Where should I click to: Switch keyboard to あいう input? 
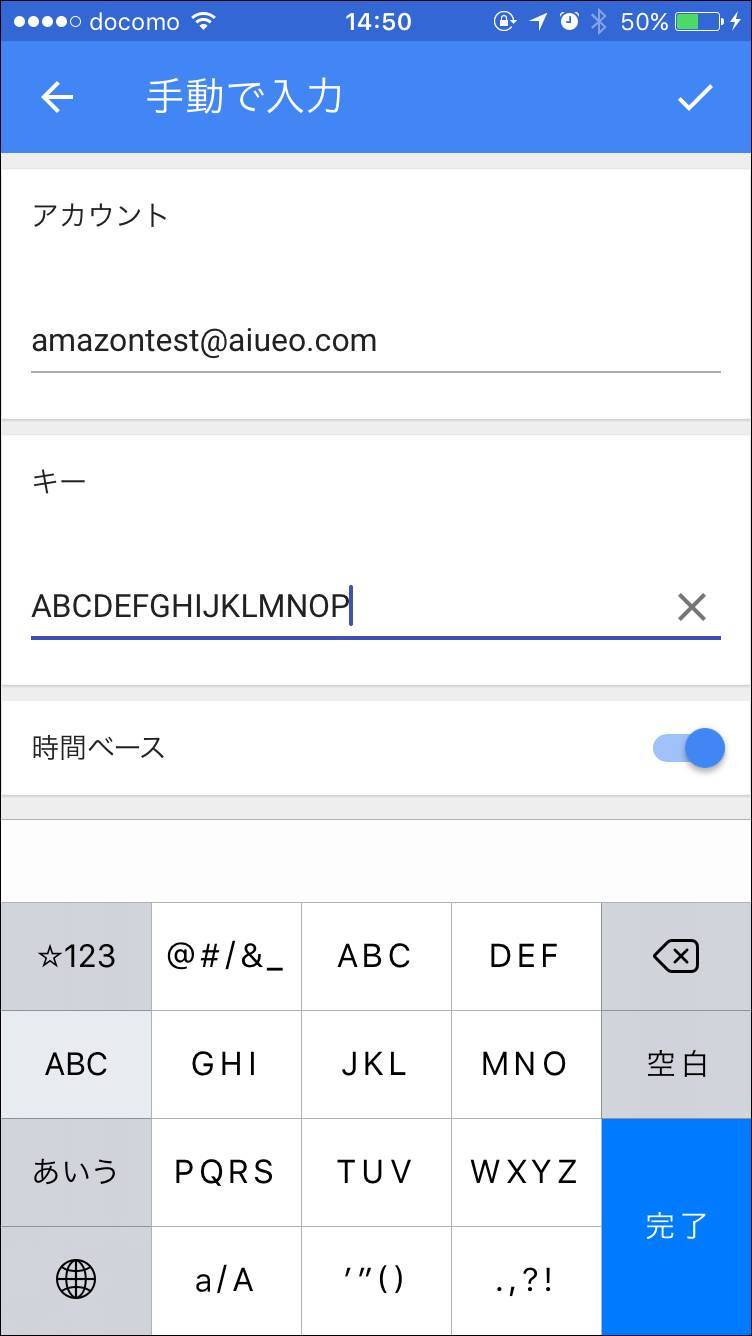pos(76,1172)
